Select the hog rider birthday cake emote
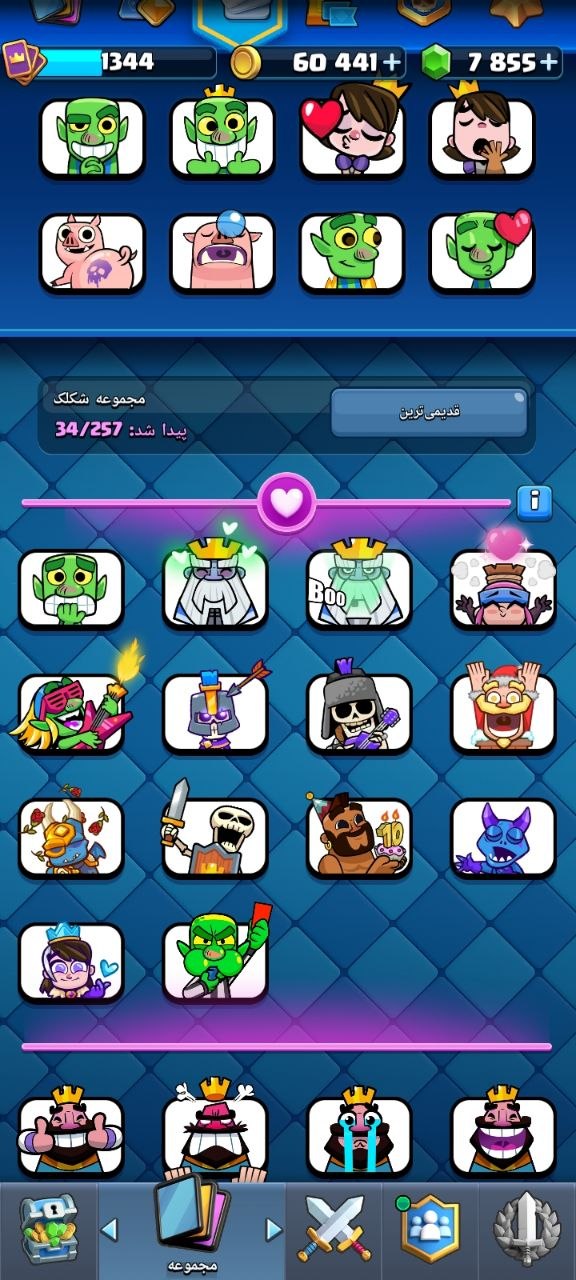This screenshot has height=1280, width=576. click(x=358, y=837)
